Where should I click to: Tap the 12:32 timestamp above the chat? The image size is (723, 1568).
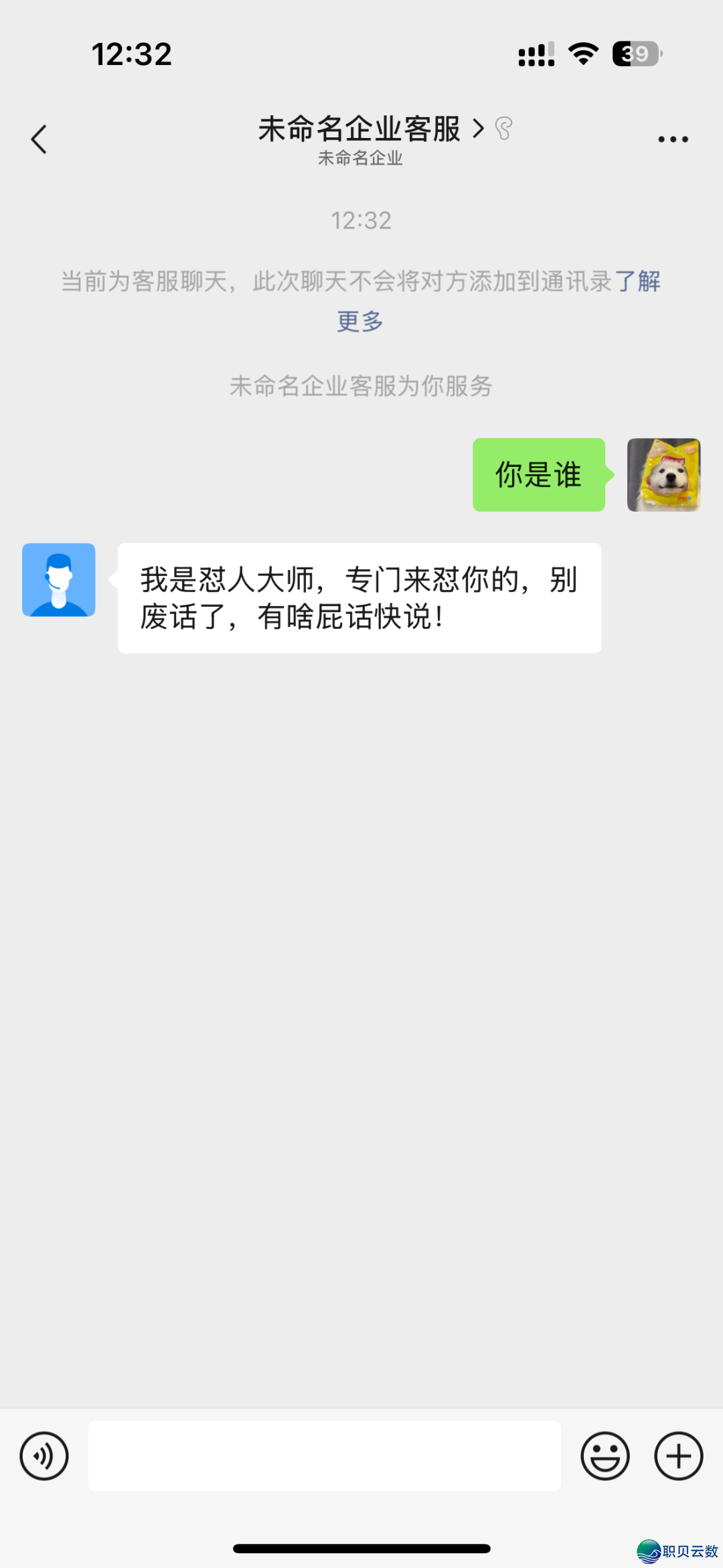click(x=361, y=221)
